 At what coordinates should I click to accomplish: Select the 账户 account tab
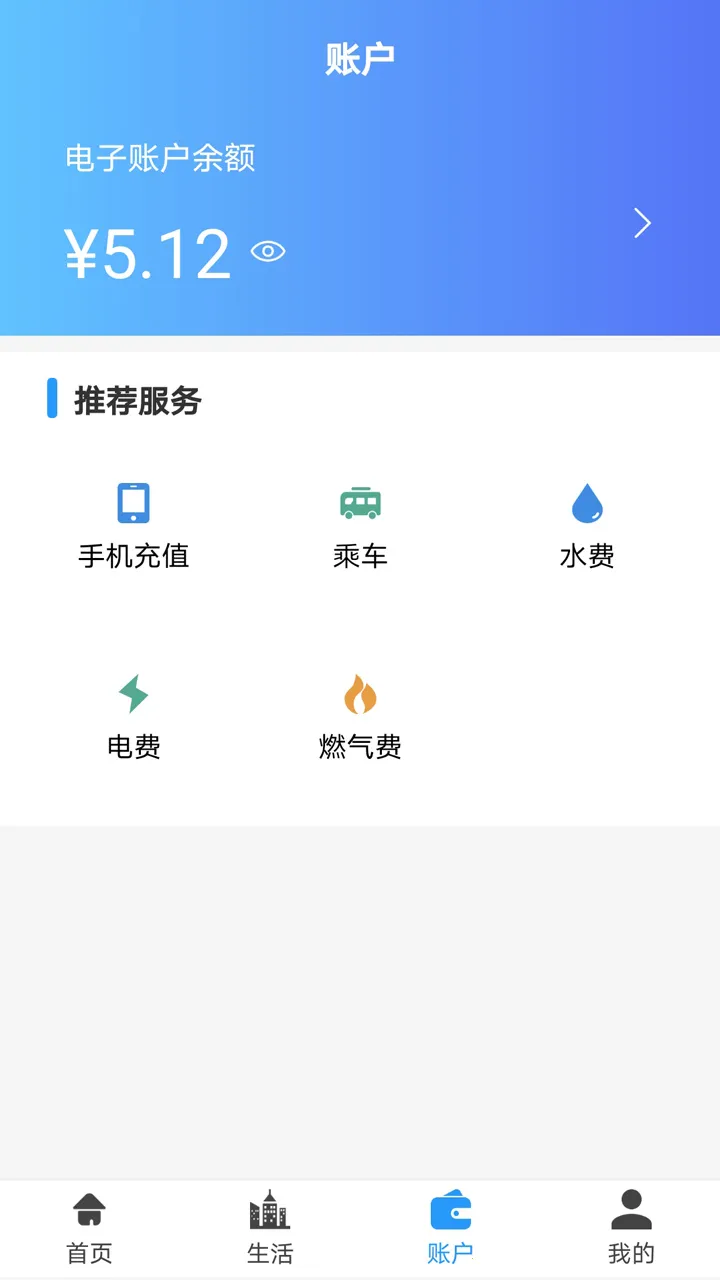pos(450,1225)
